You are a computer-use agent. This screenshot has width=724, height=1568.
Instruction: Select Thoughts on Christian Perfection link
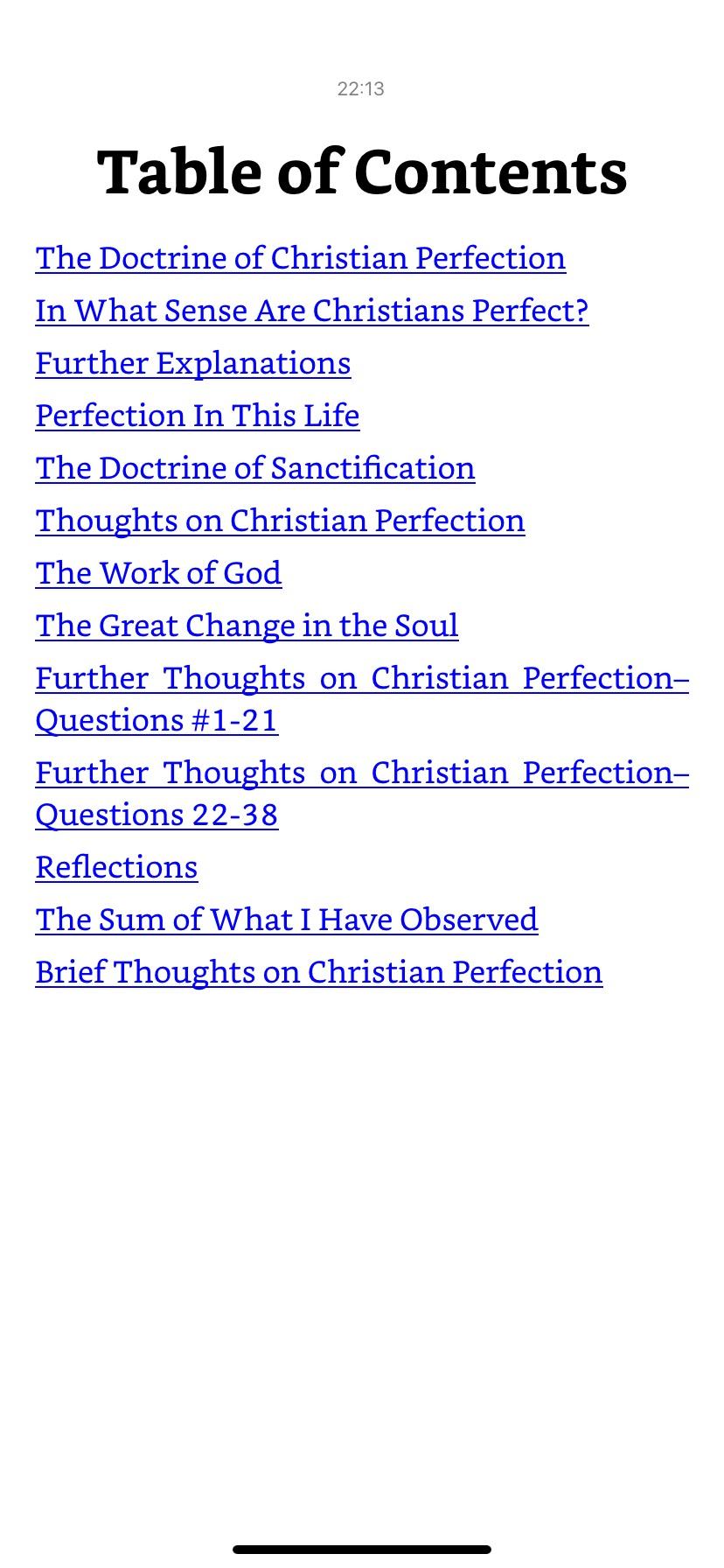281,521
